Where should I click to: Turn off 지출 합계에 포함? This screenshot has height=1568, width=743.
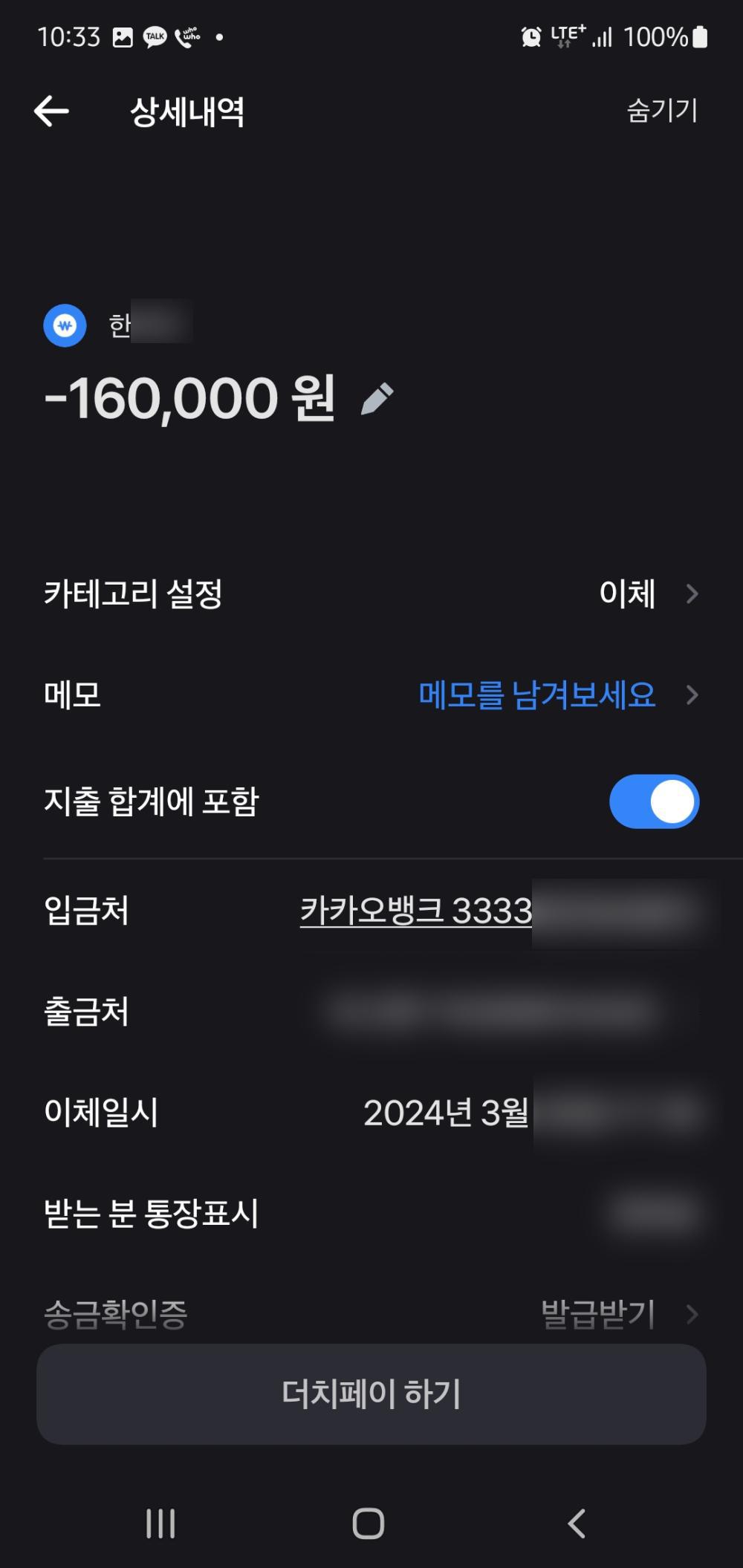pyautogui.click(x=654, y=802)
